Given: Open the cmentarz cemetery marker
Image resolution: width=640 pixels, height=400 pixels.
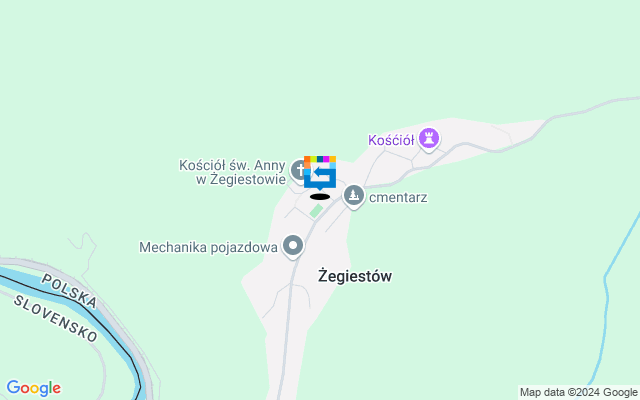Looking at the screenshot, I should pos(353,197).
